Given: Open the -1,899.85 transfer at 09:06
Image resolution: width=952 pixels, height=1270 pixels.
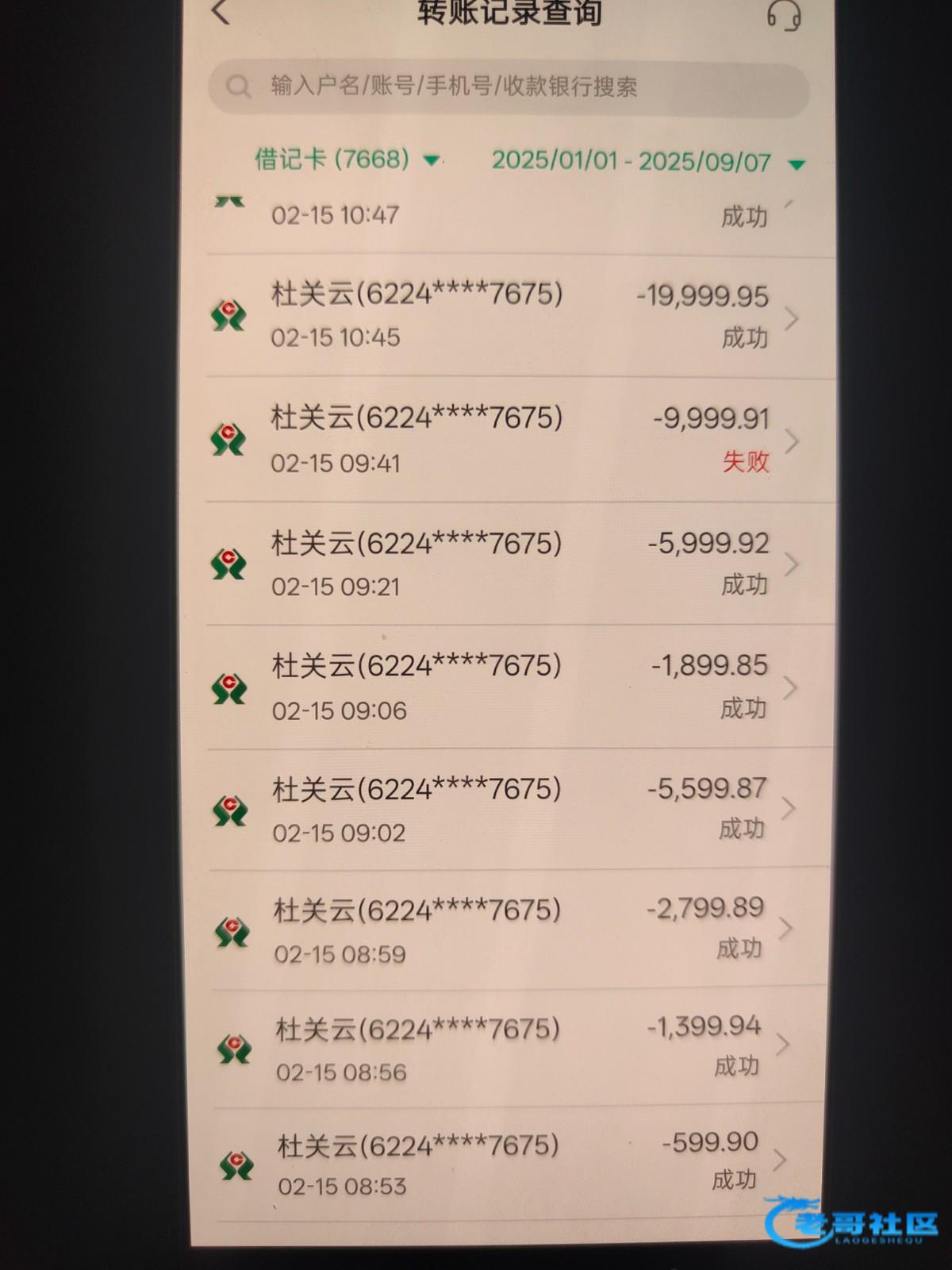Looking at the screenshot, I should click(520, 687).
